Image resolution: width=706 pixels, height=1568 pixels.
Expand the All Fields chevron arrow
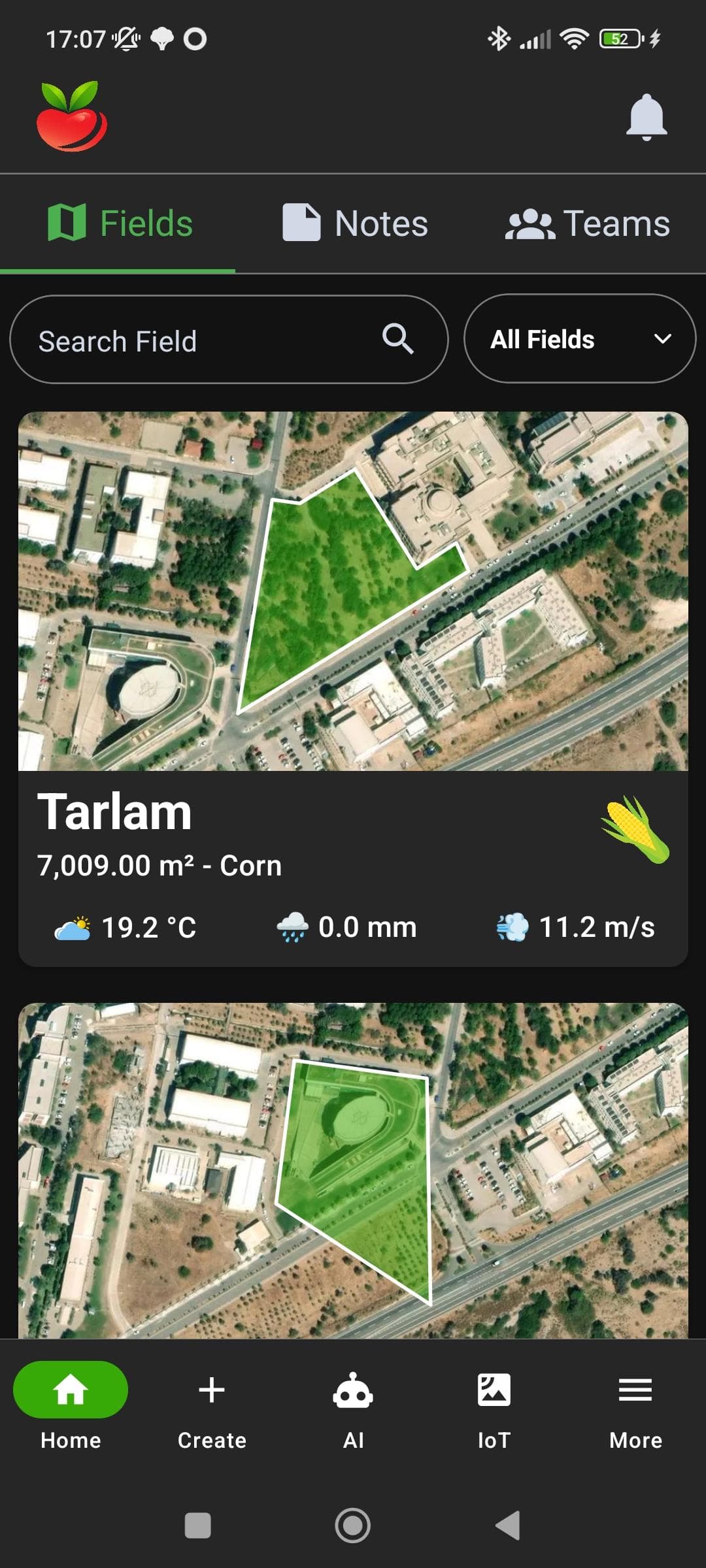[x=662, y=339]
